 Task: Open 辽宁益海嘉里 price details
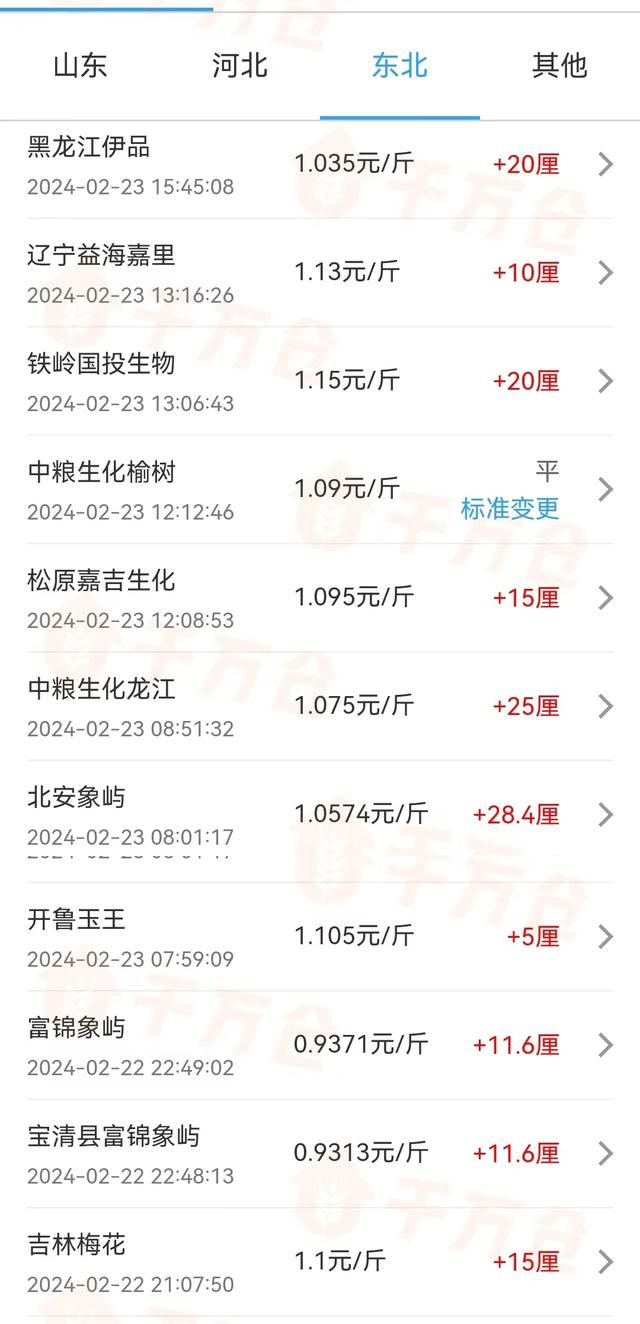(x=320, y=273)
